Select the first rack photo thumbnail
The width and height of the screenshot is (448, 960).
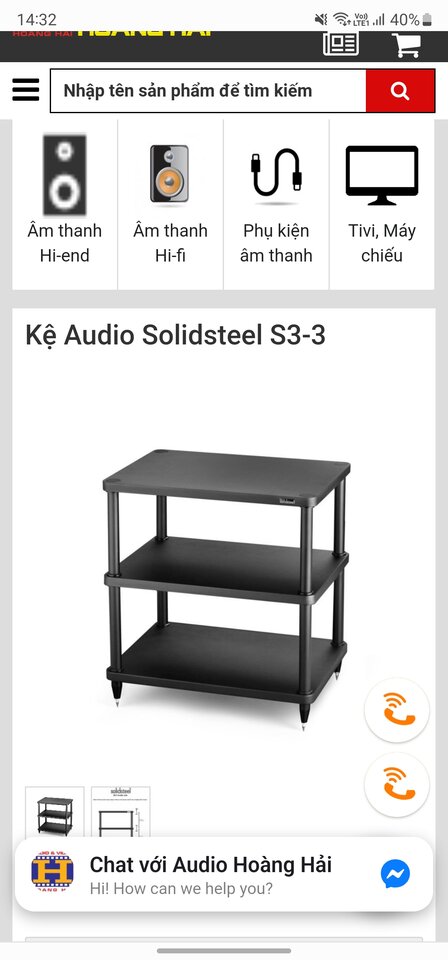click(54, 812)
